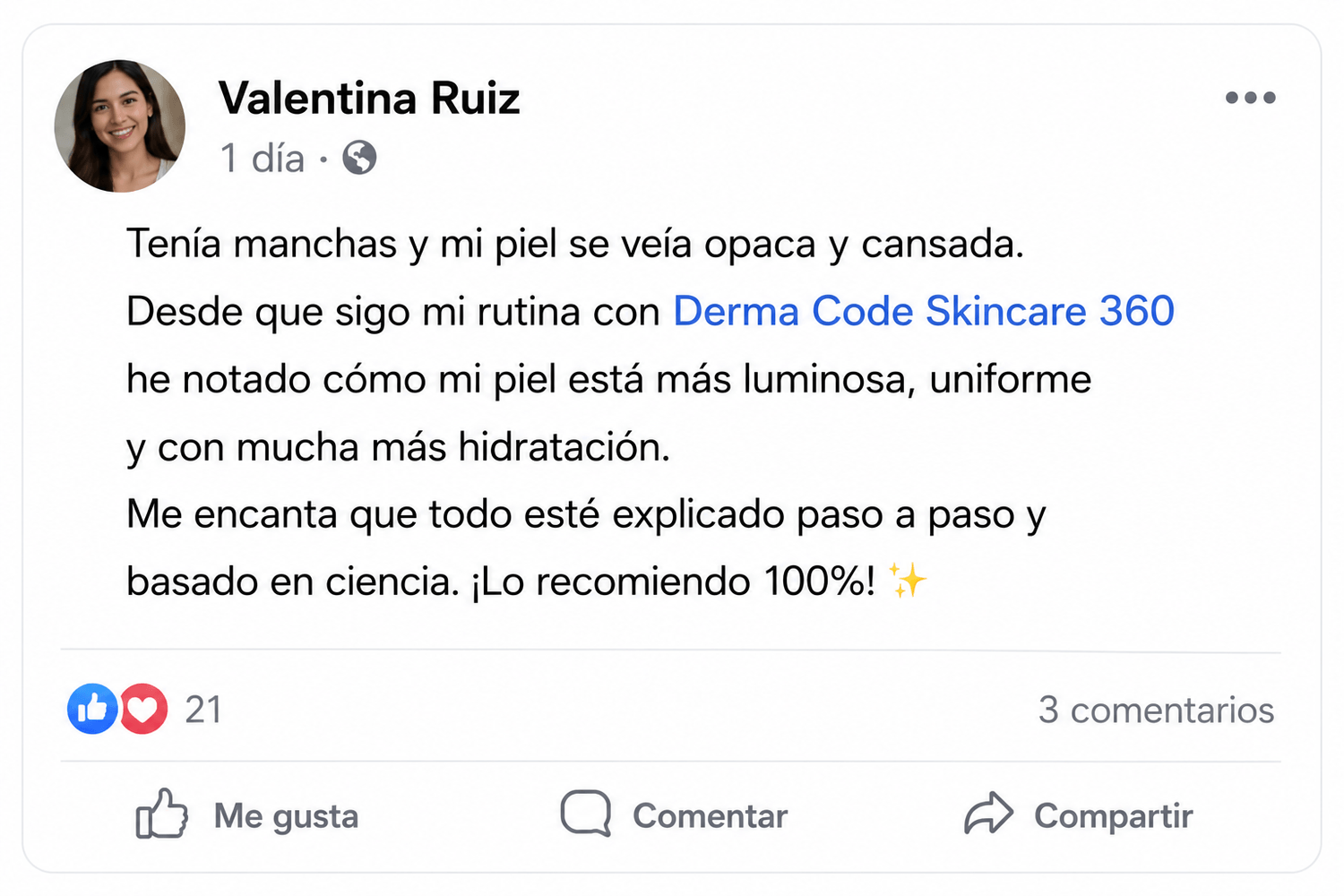Open Valentina Ruiz's profile picture
Viewport: 1344px width, 896px height.
click(x=120, y=126)
